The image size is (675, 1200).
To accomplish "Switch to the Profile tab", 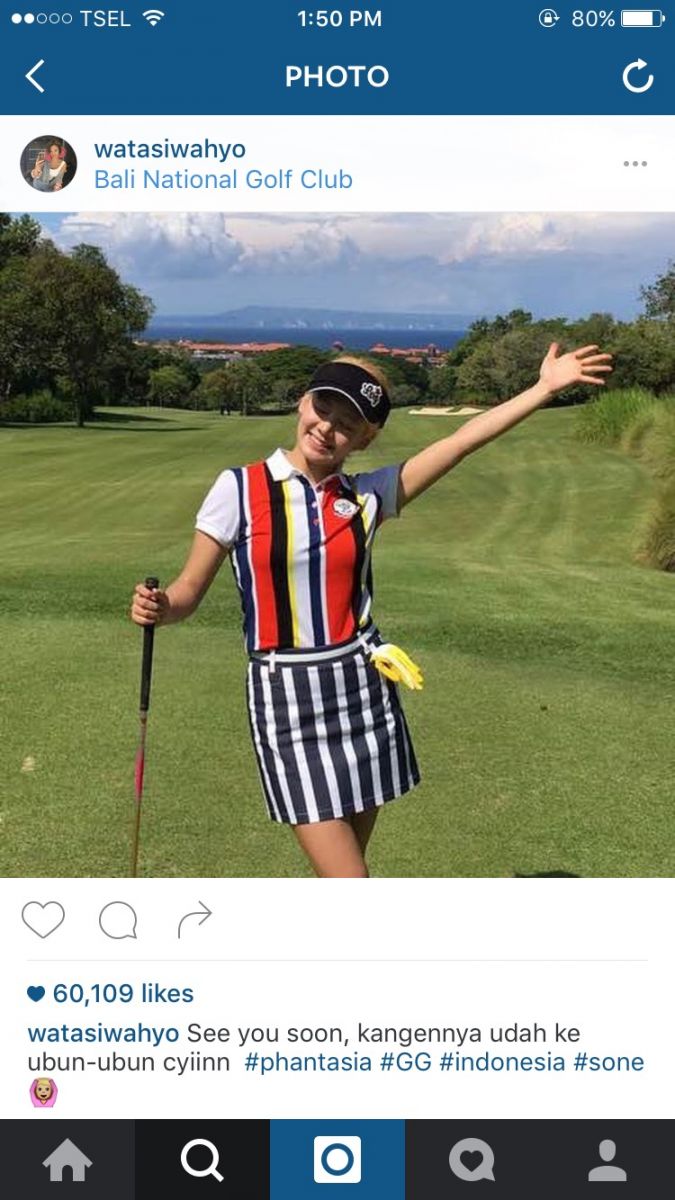I will pos(607,1160).
